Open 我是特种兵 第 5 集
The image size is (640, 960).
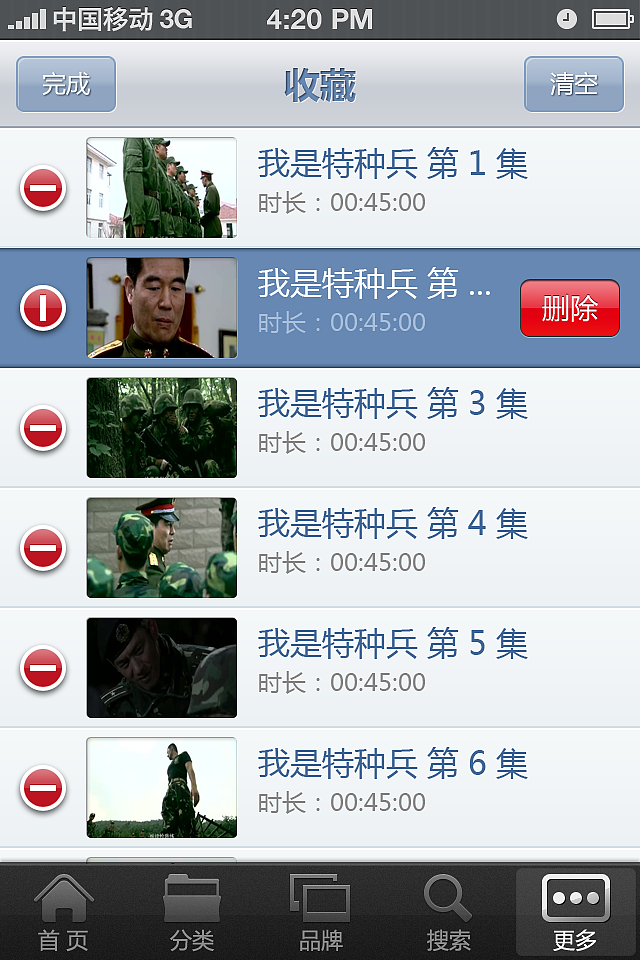[392, 660]
